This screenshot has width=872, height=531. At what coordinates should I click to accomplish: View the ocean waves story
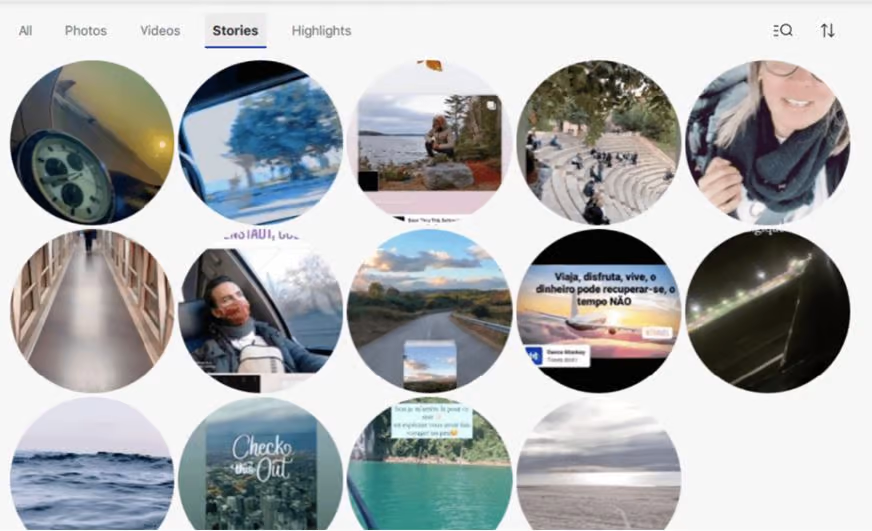point(92,470)
